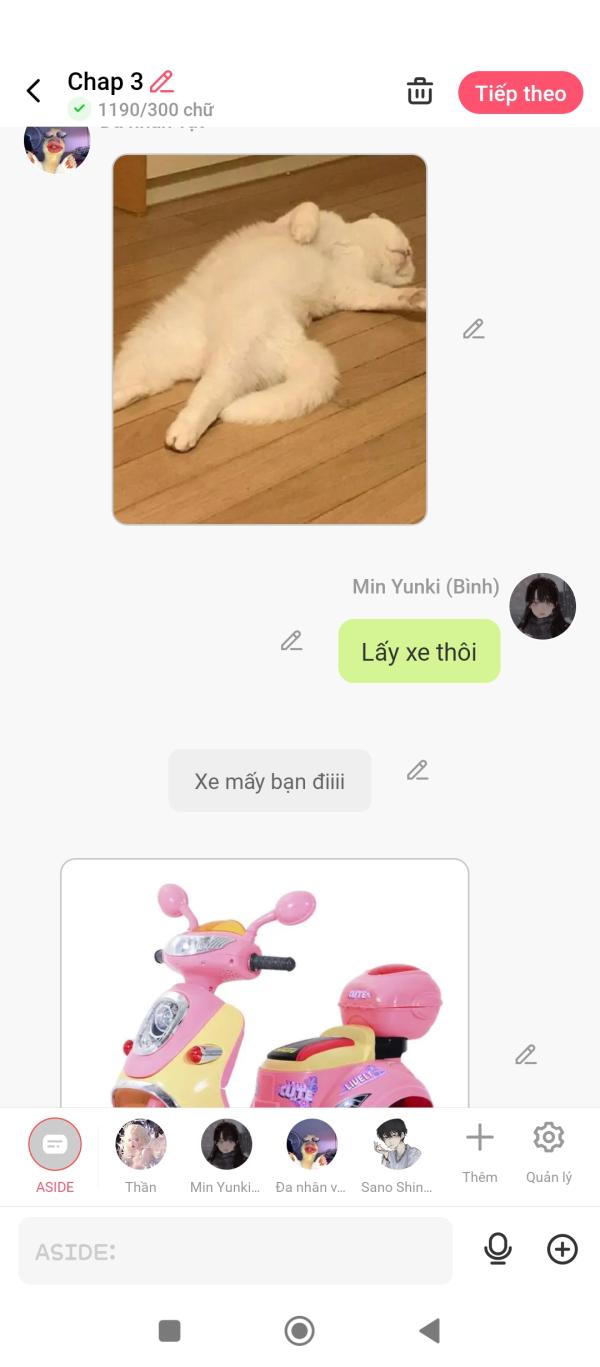This screenshot has width=600, height=1367.
Task: Focus the ASIDE text input field
Action: click(x=235, y=1250)
